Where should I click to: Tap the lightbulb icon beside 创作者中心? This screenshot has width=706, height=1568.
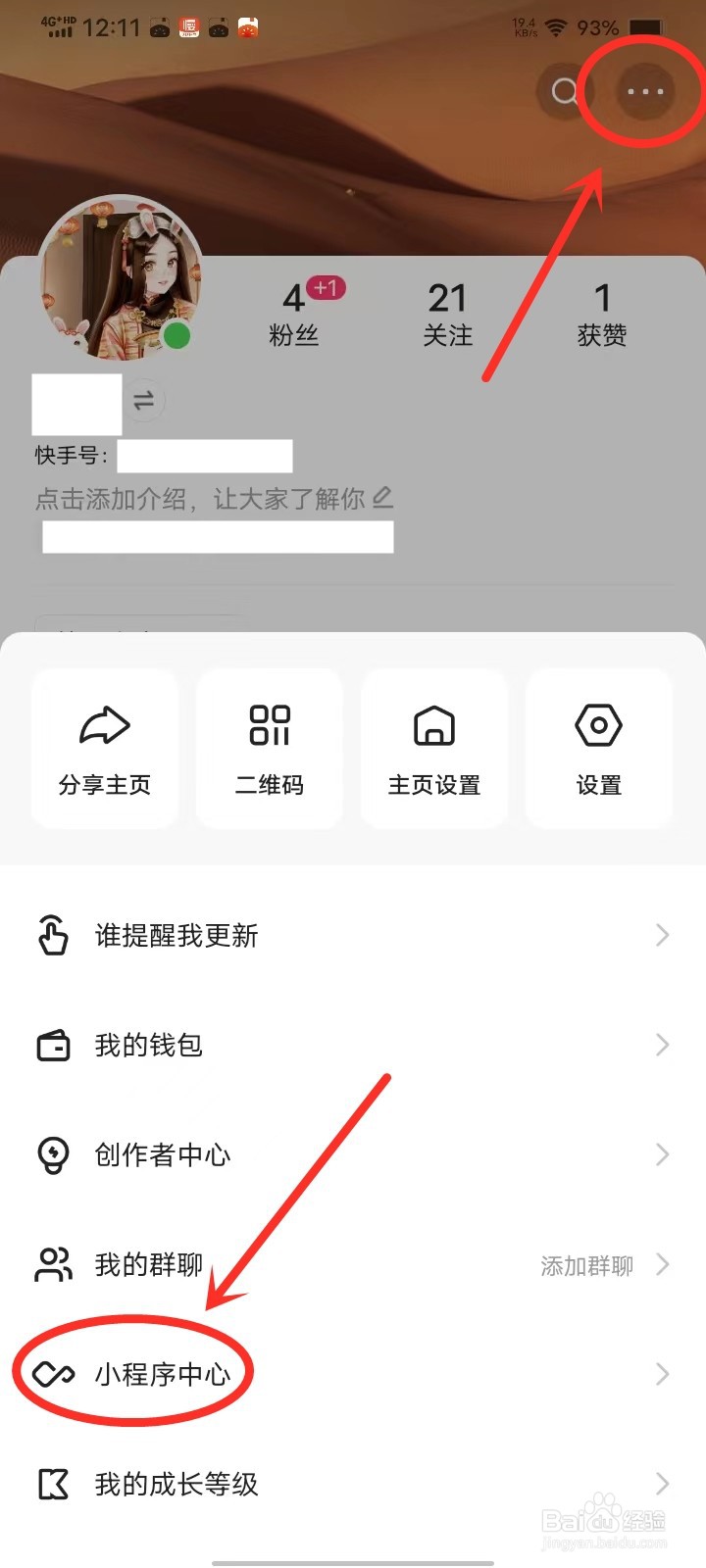51,1154
